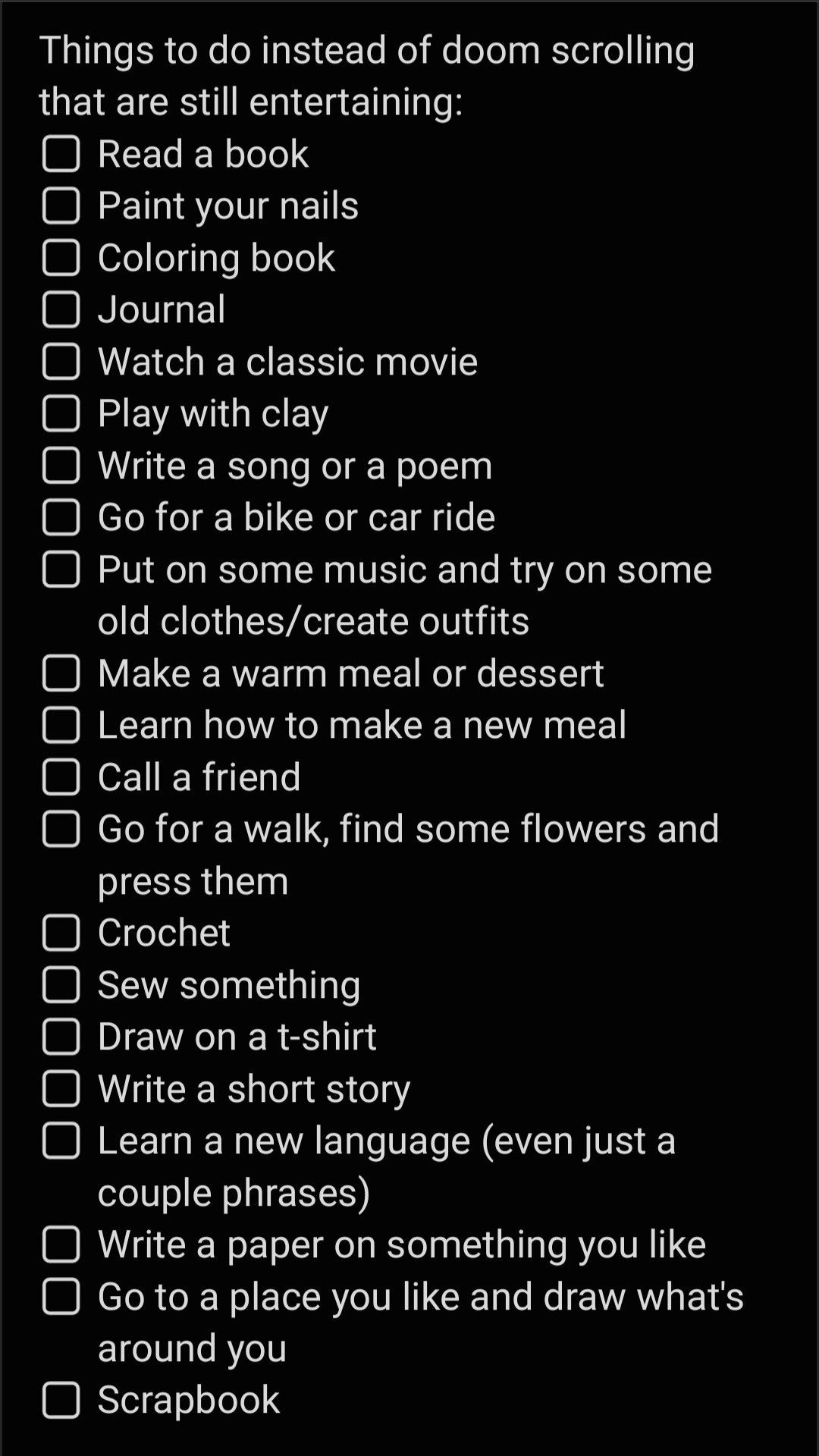This screenshot has height=1456, width=819.
Task: Tick Watch a classic movie
Action: click(x=61, y=362)
